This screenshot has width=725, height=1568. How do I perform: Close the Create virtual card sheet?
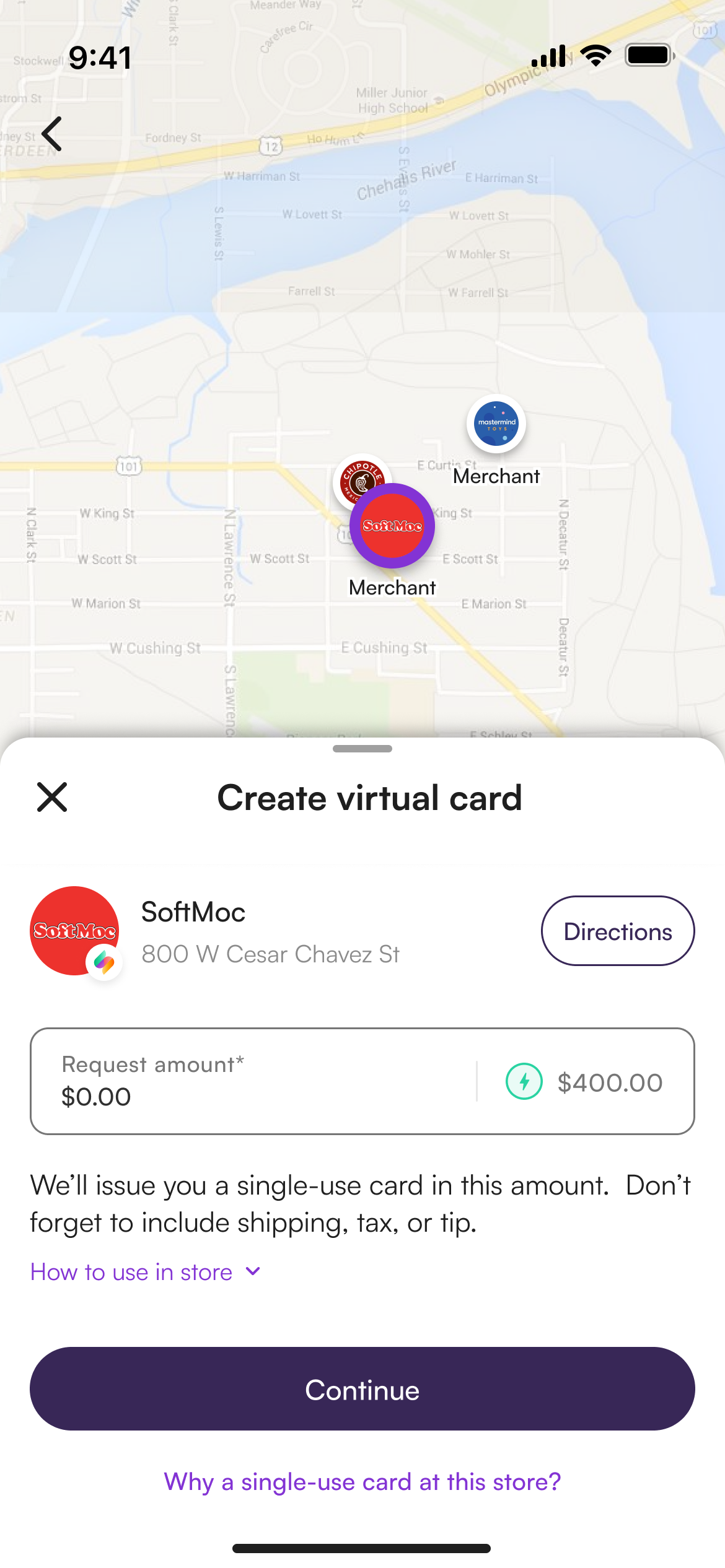coord(52,797)
